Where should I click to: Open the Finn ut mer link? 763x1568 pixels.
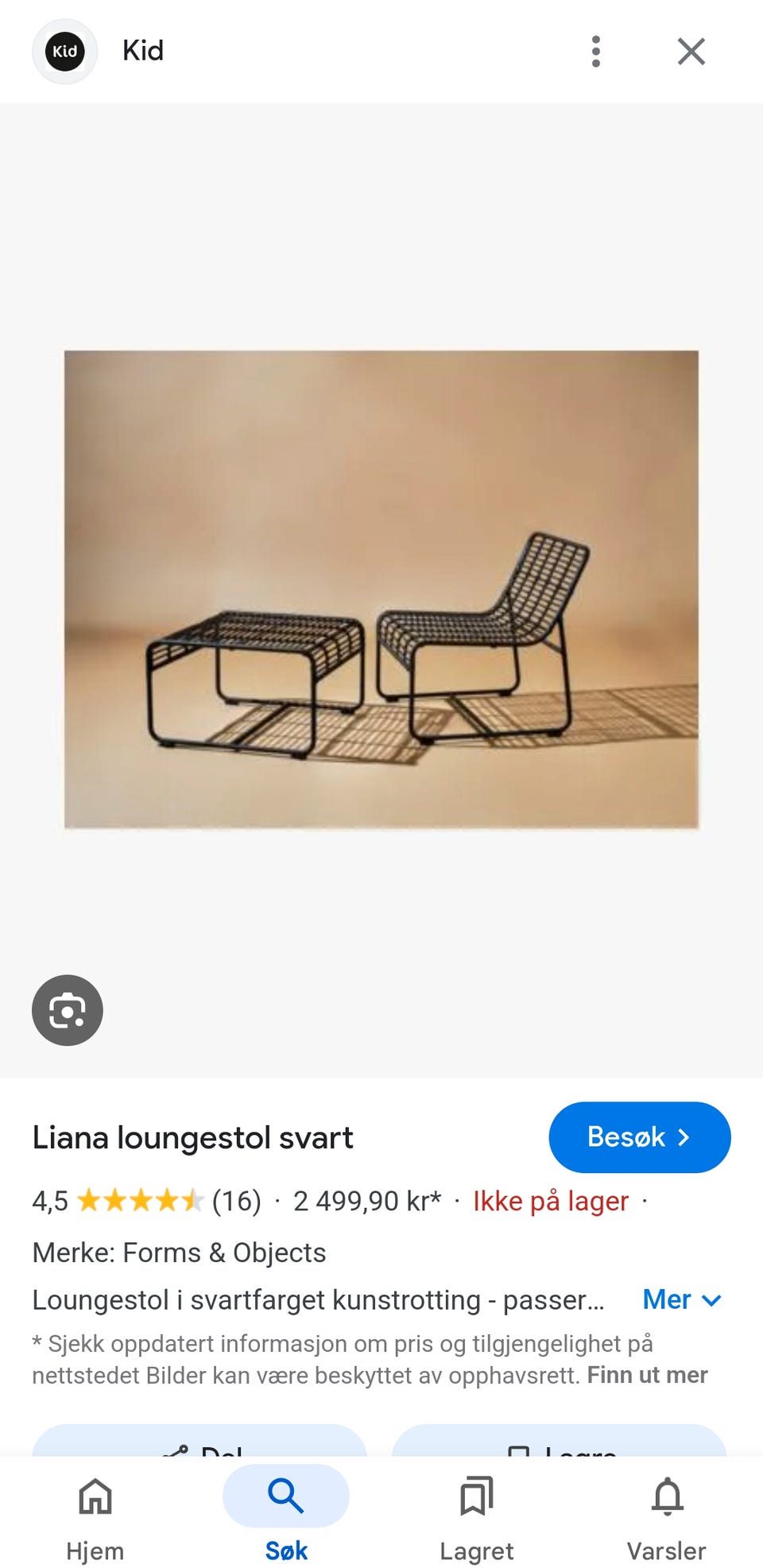647,1375
